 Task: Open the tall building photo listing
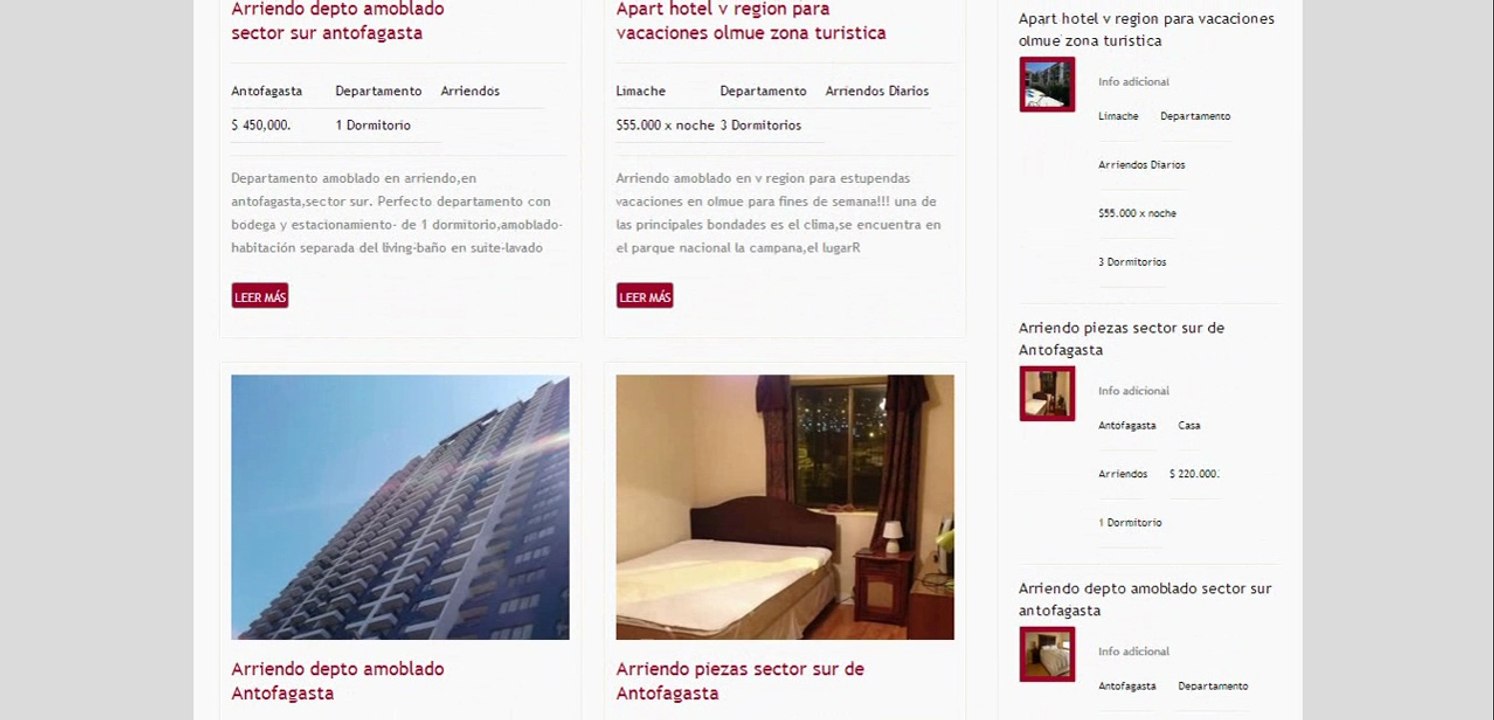[400, 507]
